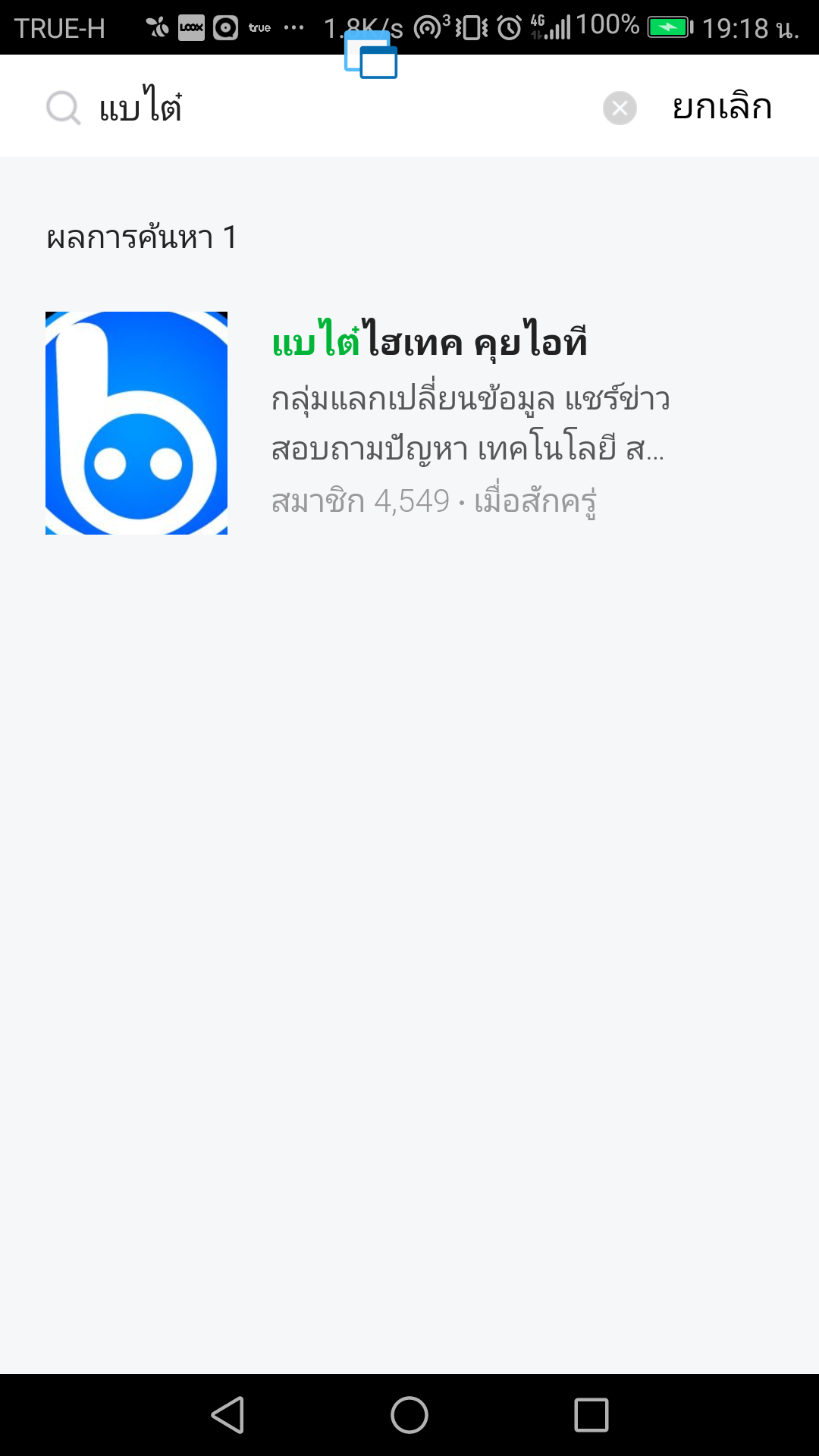Open the recent apps overview
The width and height of the screenshot is (819, 1456).
coord(591,1415)
